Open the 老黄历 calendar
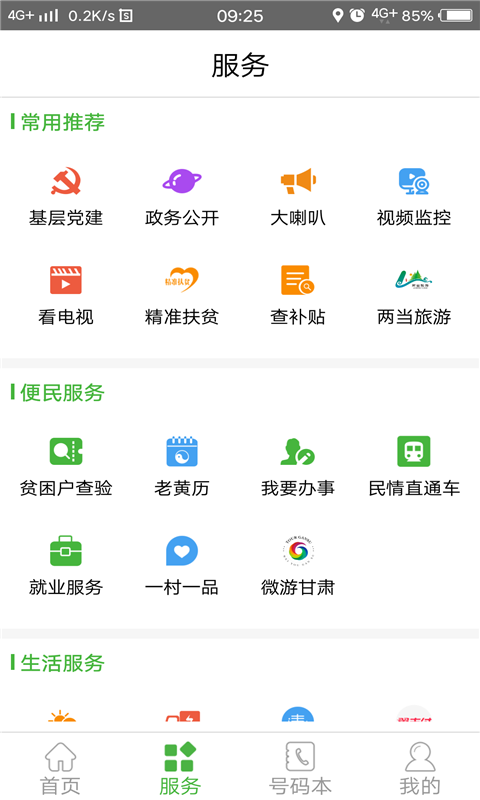 pyautogui.click(x=182, y=467)
